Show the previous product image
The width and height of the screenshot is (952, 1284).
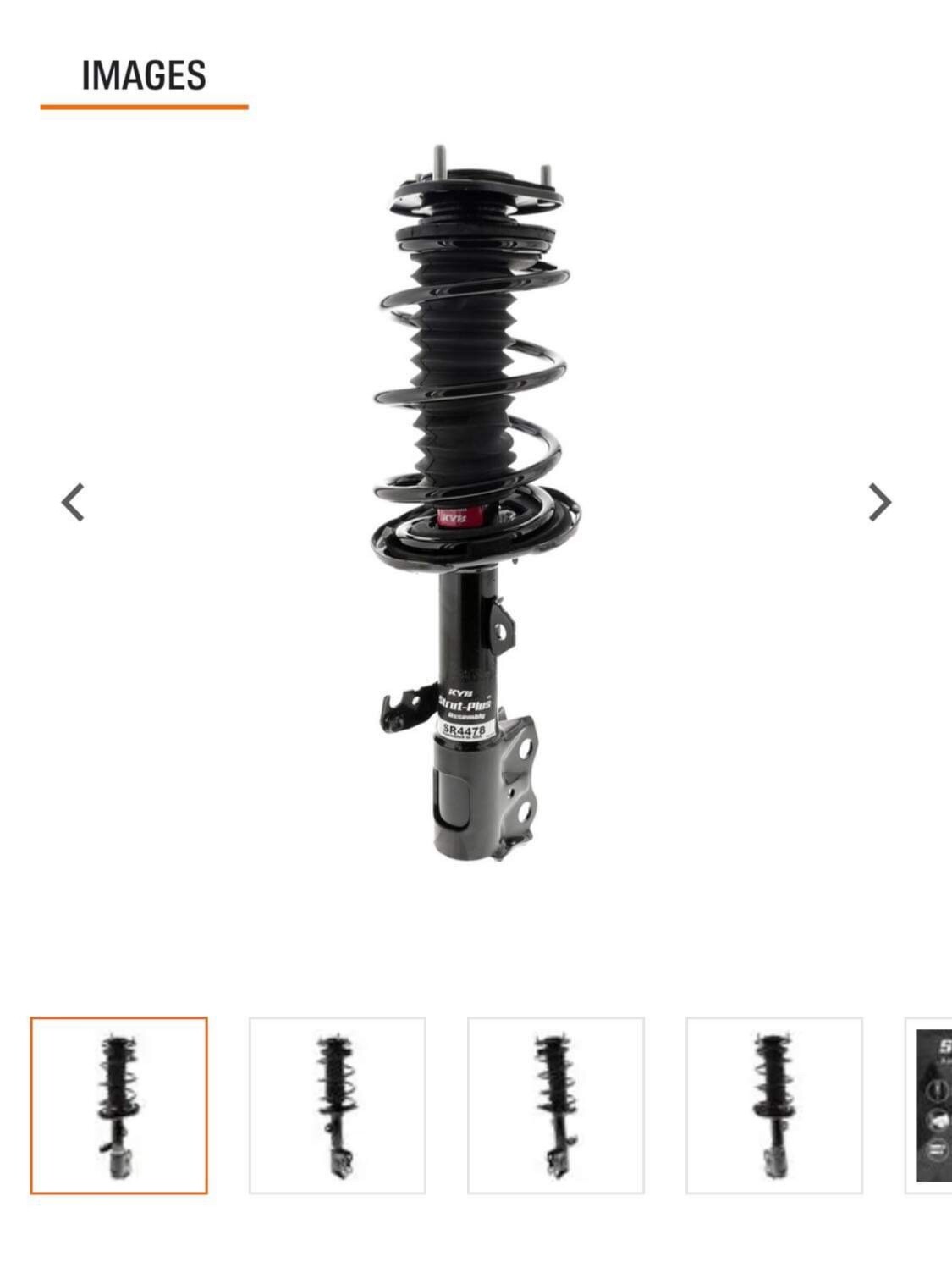(74, 503)
